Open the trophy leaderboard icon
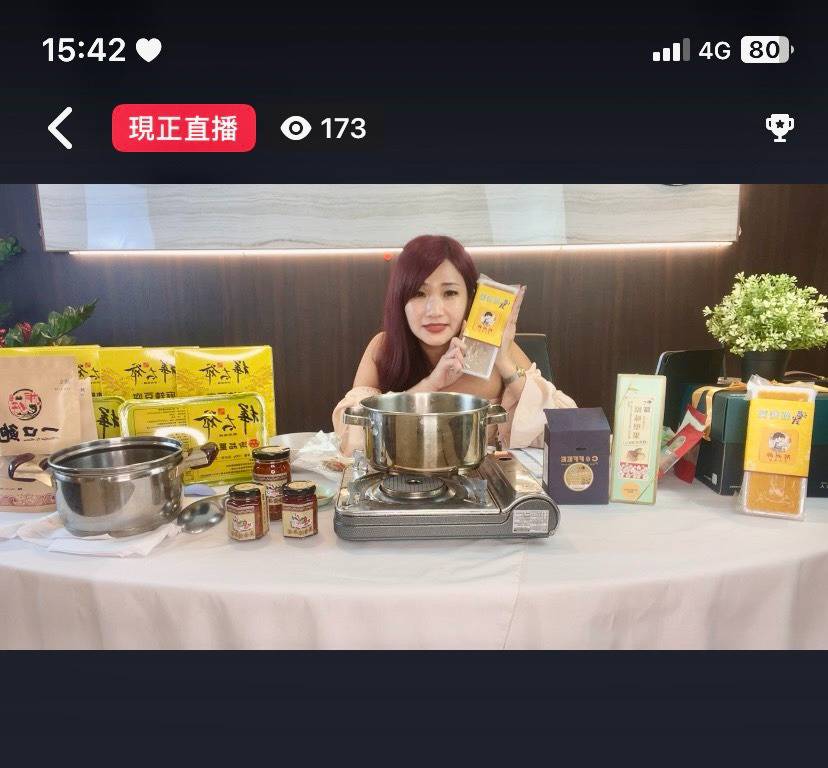Screen dimensions: 828x768 (779, 128)
